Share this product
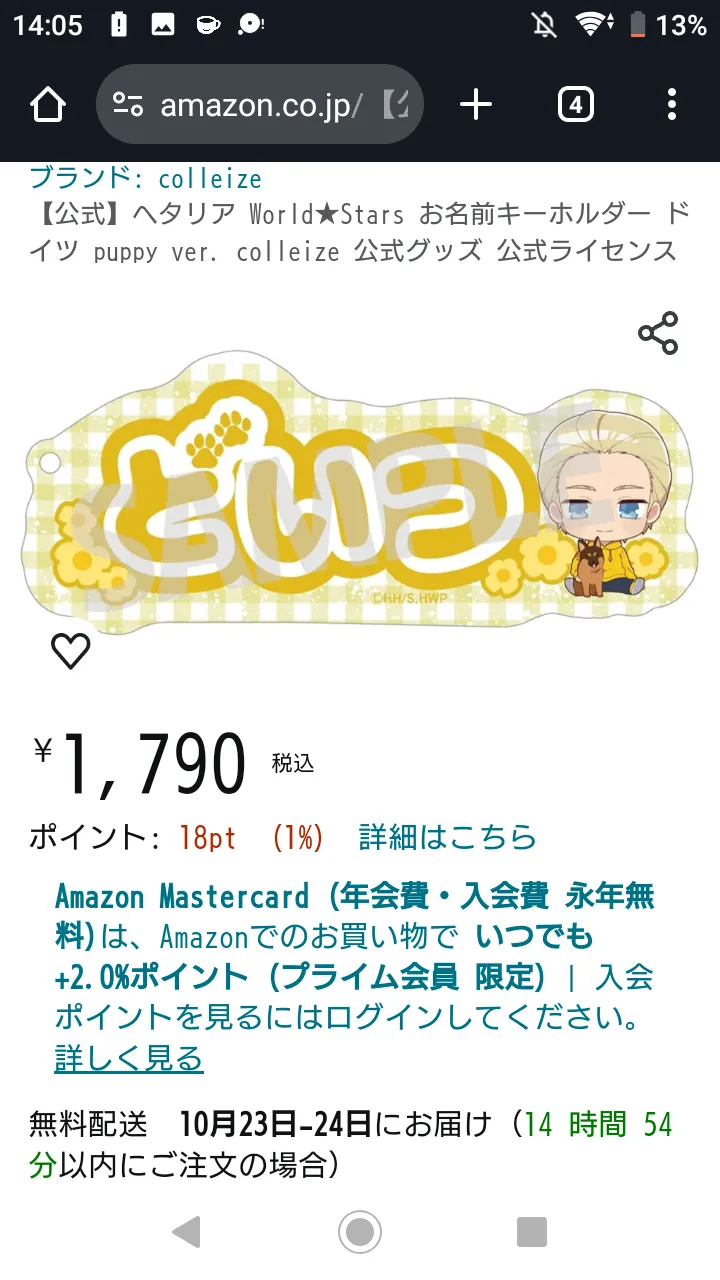 658,333
